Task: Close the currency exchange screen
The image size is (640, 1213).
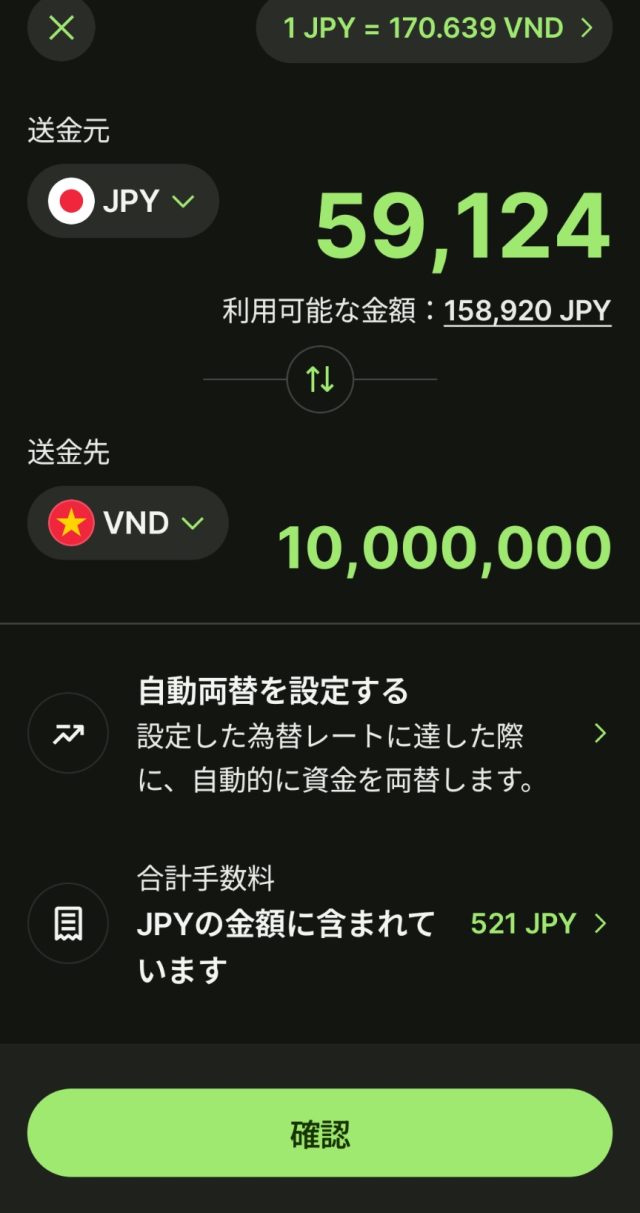Action: coord(61,27)
